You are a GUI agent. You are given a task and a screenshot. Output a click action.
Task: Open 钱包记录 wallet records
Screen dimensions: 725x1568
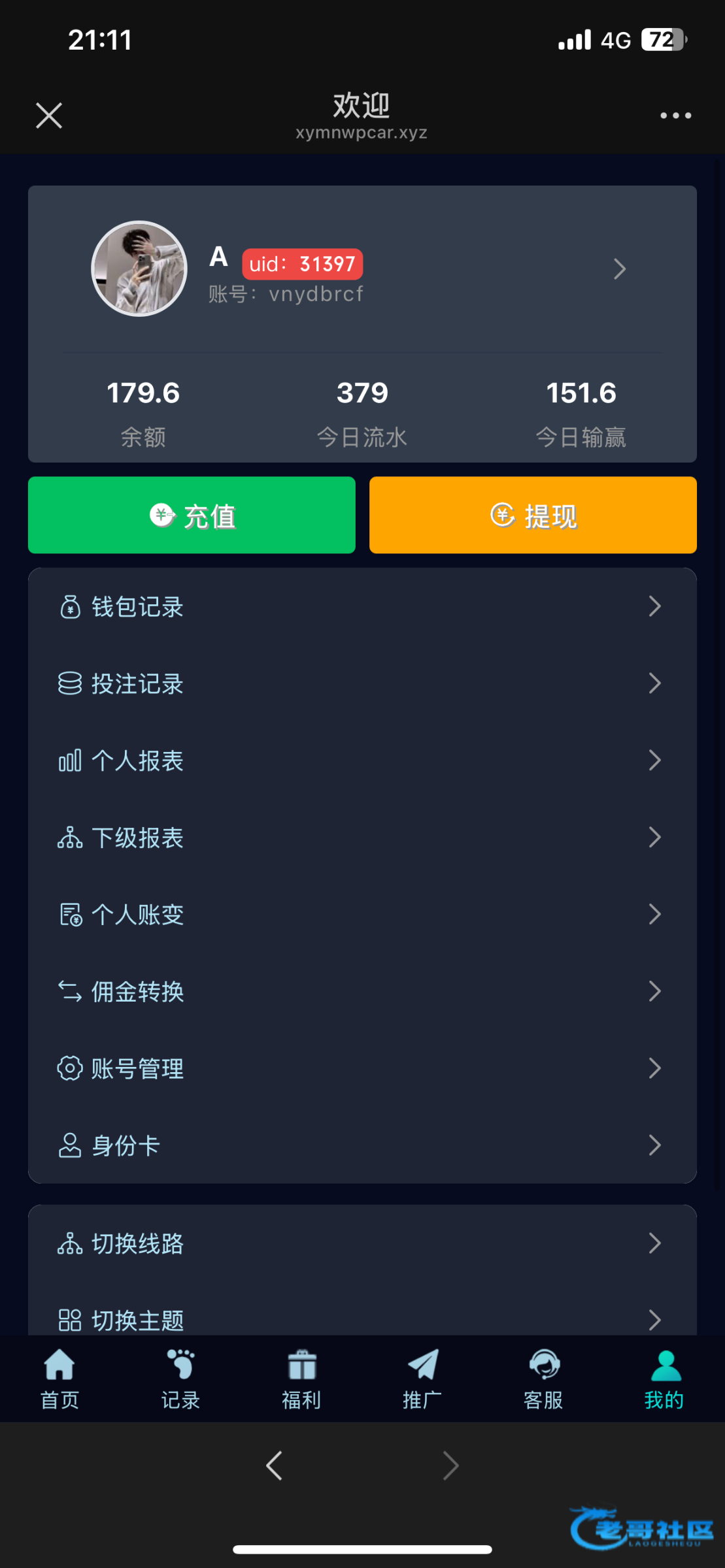[362, 606]
